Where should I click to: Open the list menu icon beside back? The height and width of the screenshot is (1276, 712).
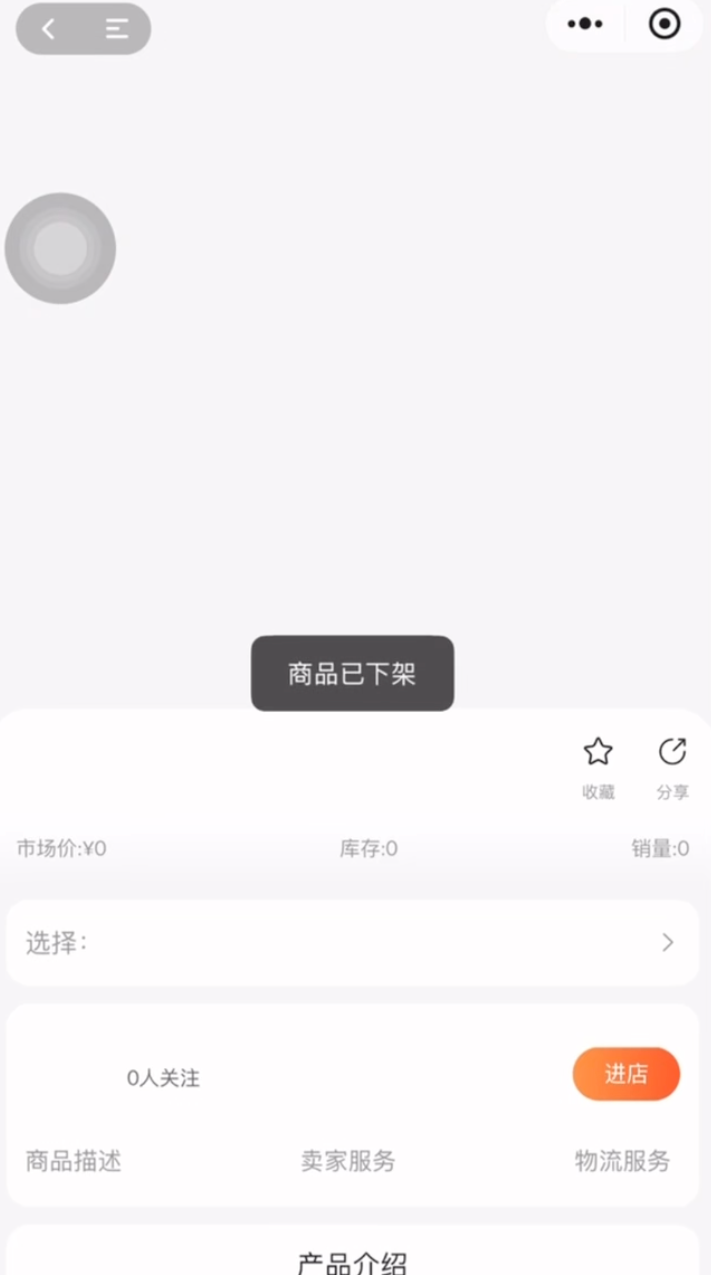(x=117, y=29)
